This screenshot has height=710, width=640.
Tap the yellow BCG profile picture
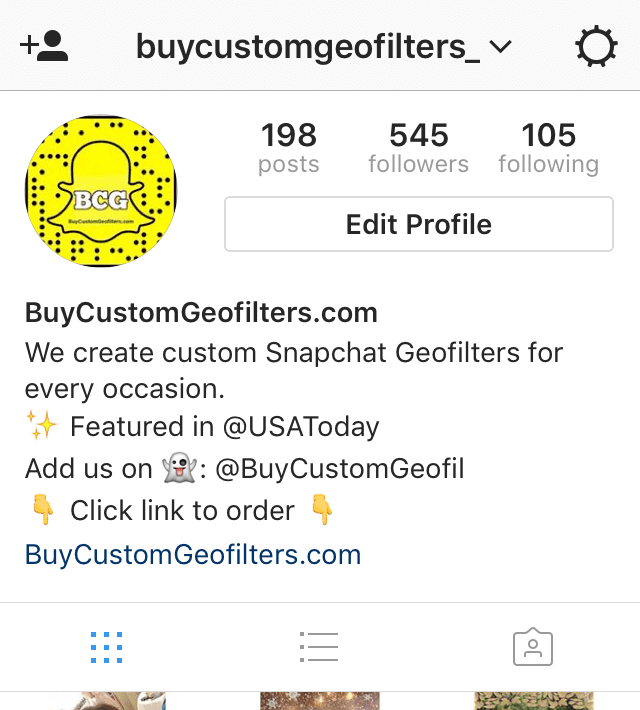click(100, 190)
